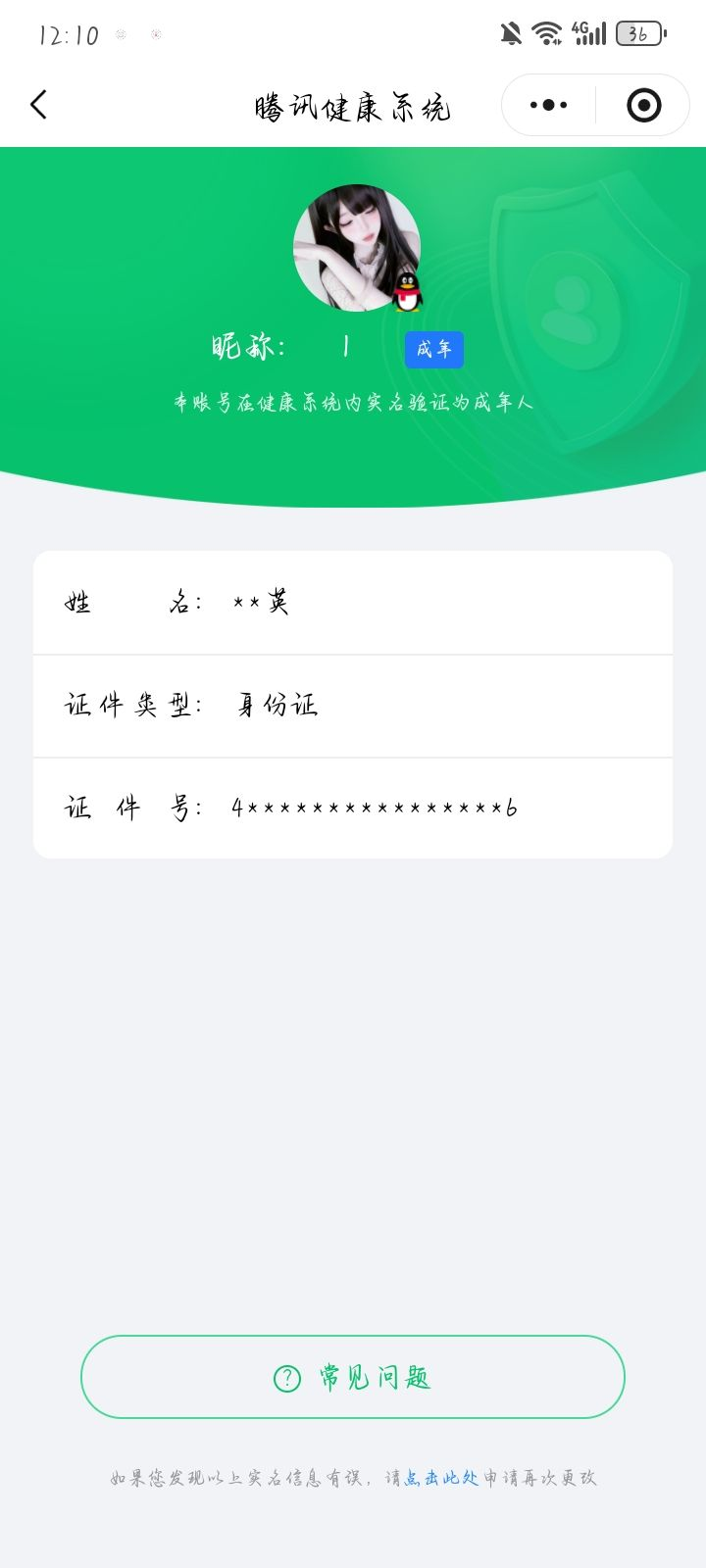Select the 姓名 name row showing **英

pos(353,603)
